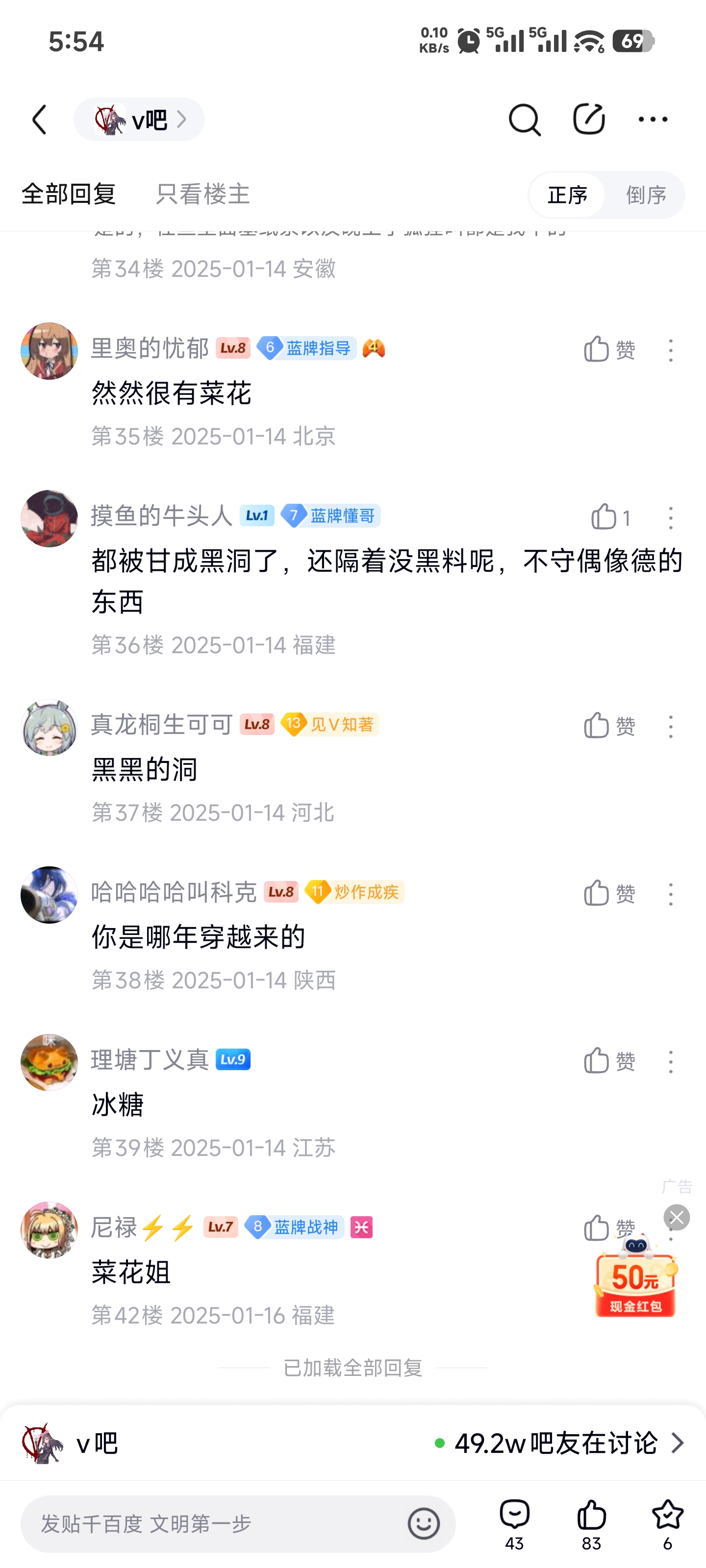The width and height of the screenshot is (706, 1568).
Task: Tap the share icon in the top bar
Action: click(588, 119)
